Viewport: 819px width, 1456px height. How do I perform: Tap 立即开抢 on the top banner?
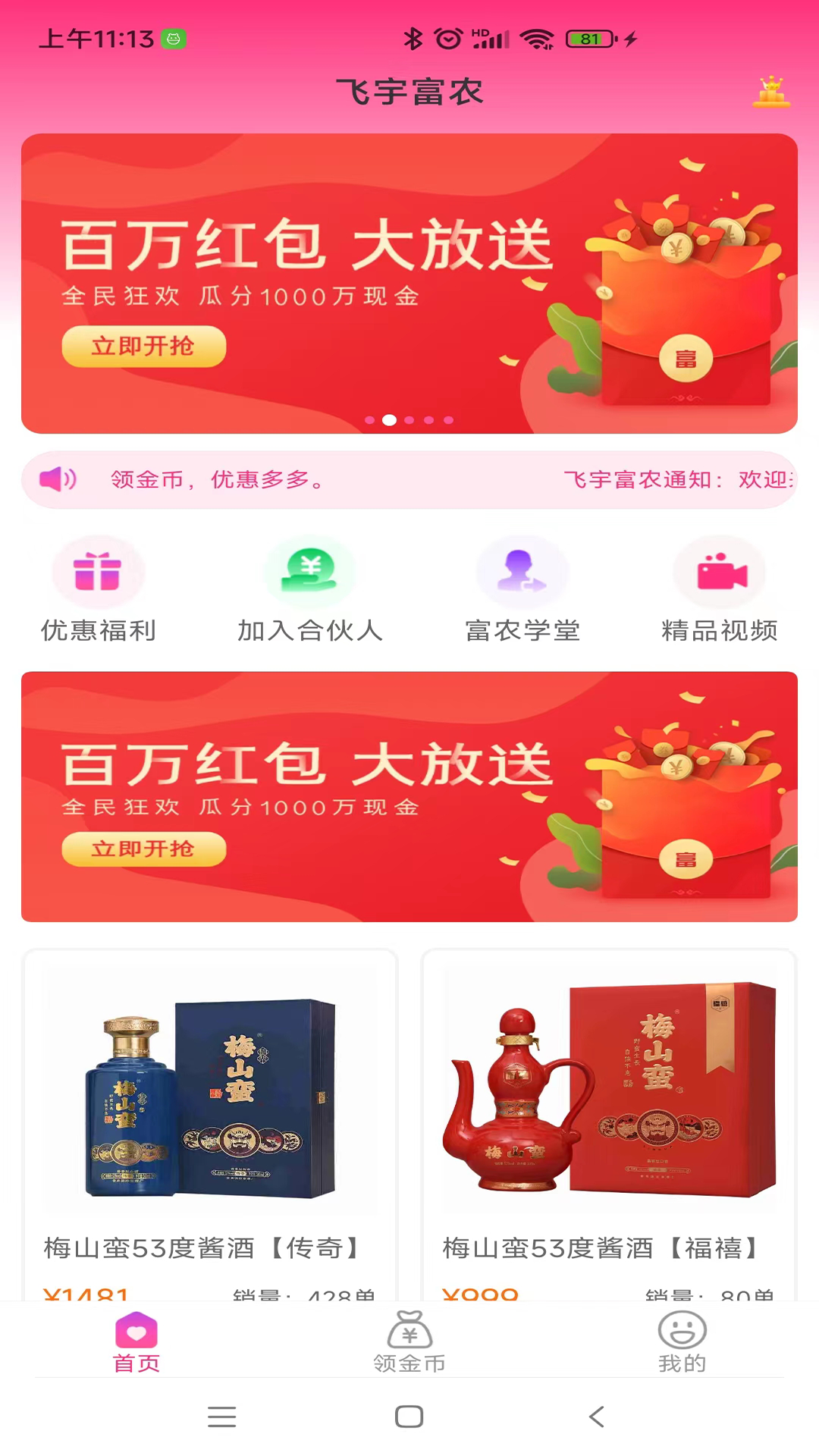click(143, 347)
